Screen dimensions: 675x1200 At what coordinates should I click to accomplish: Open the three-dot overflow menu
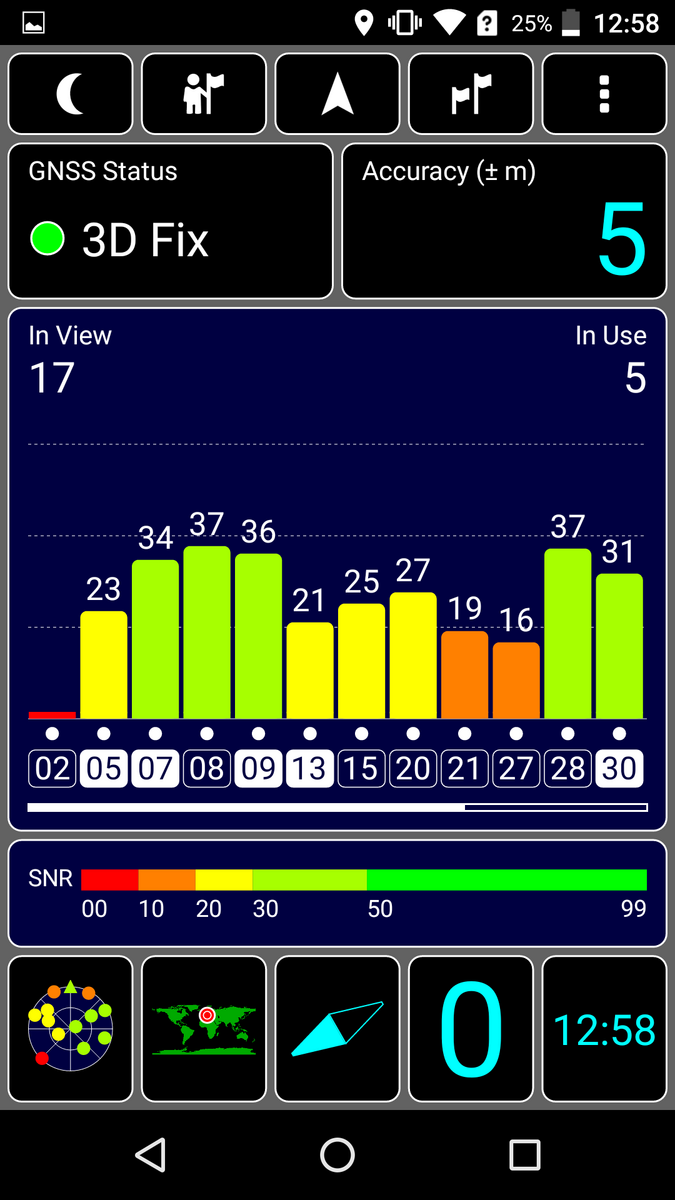point(604,94)
